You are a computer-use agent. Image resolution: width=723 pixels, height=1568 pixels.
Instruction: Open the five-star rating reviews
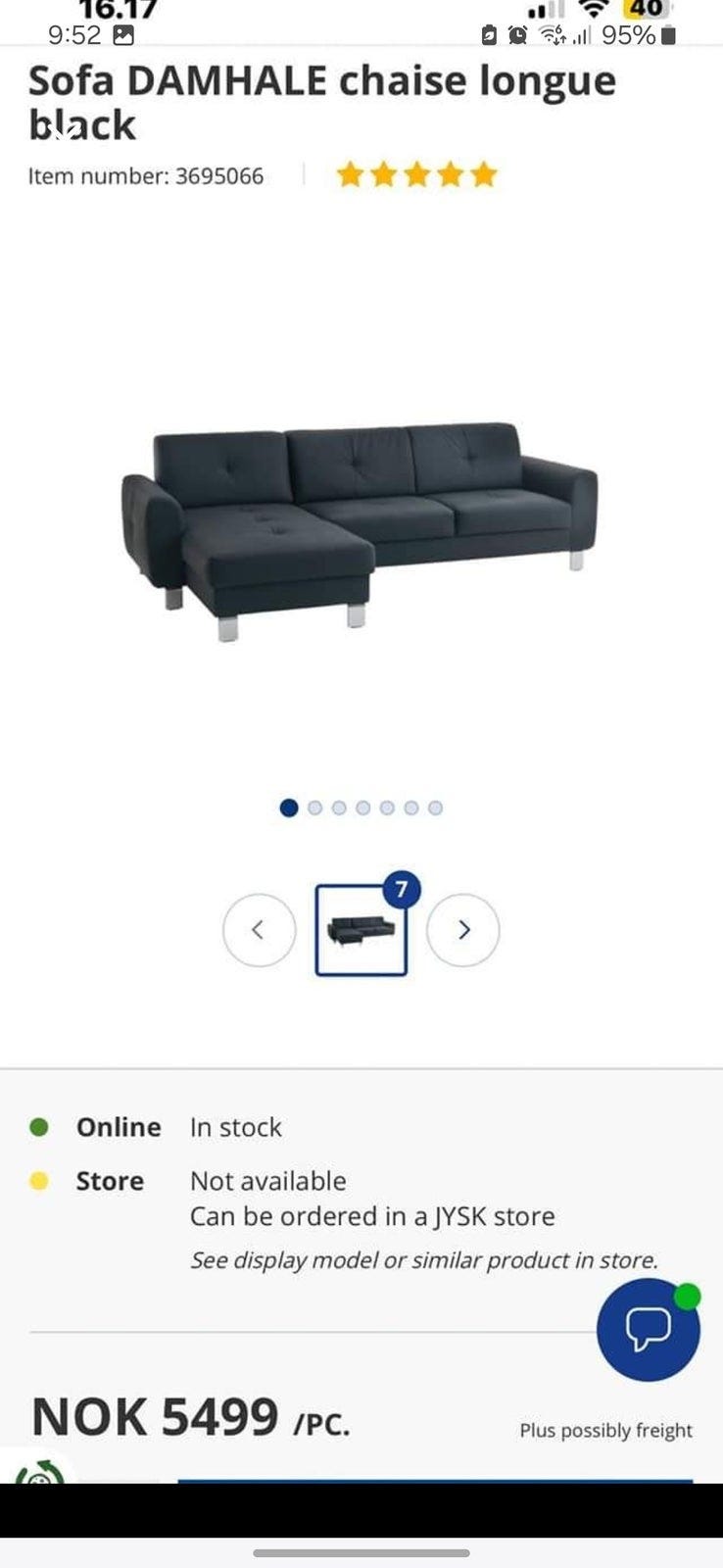coord(416,175)
